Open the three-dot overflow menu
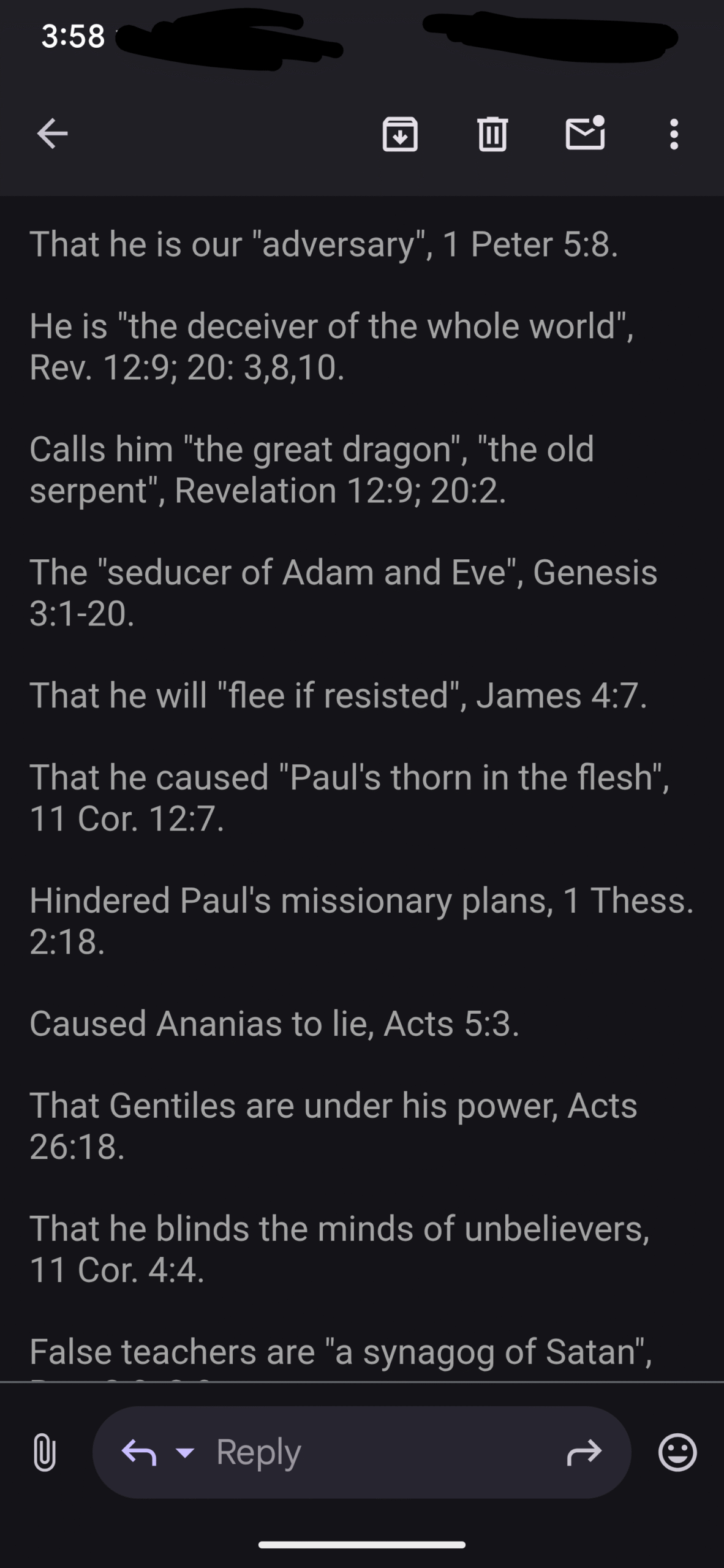 click(674, 134)
